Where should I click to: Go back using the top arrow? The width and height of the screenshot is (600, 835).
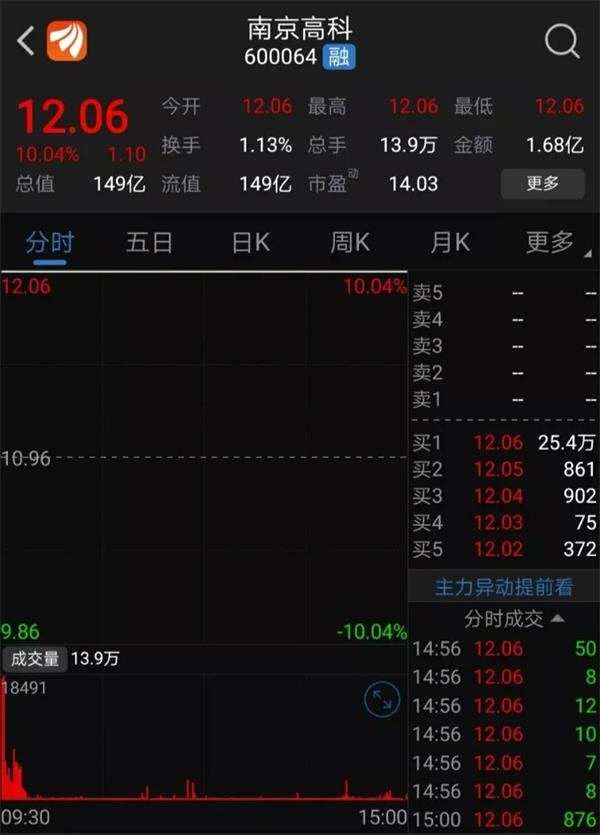click(27, 41)
